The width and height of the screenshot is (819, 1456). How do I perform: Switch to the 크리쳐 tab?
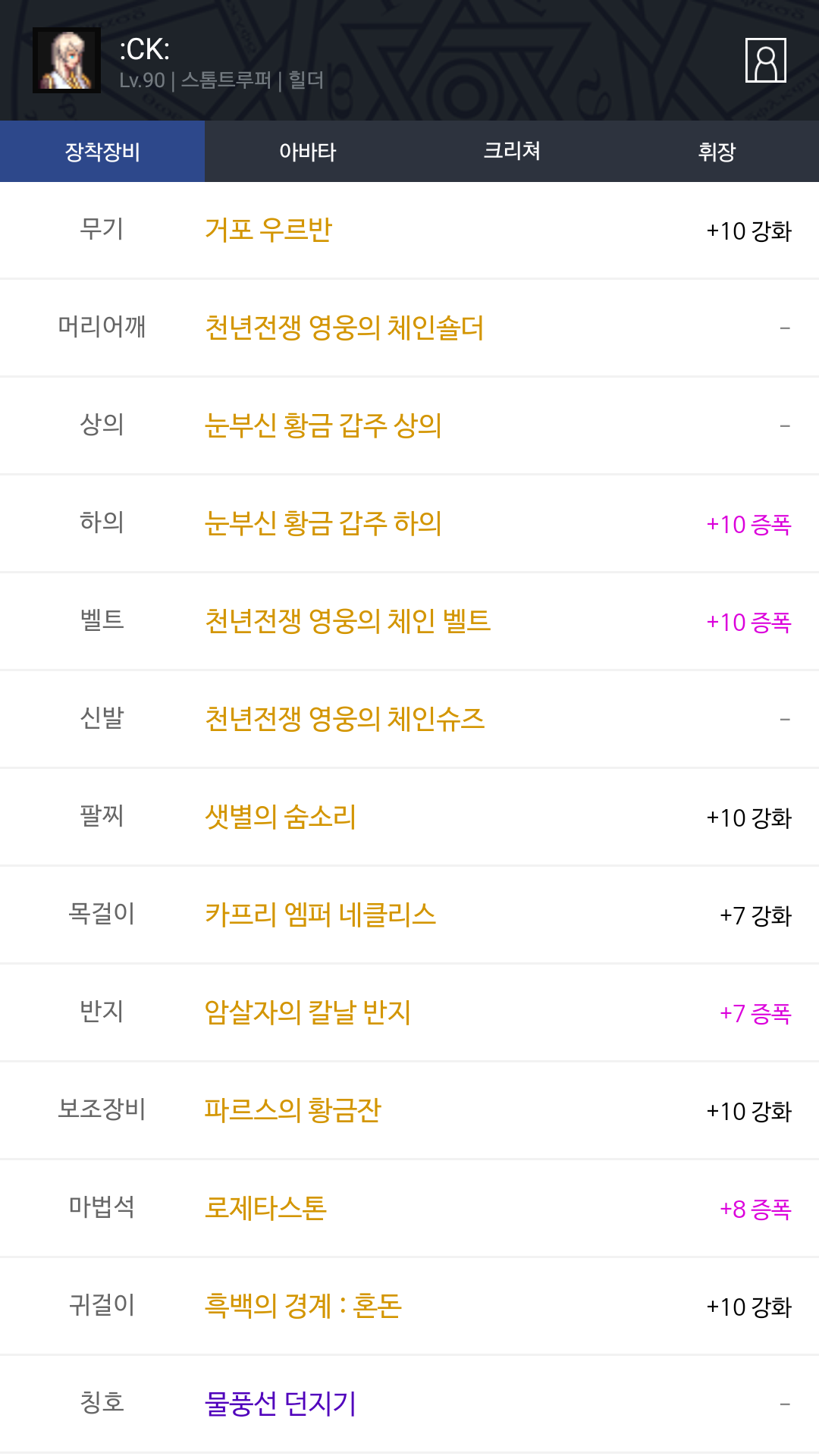pos(512,152)
